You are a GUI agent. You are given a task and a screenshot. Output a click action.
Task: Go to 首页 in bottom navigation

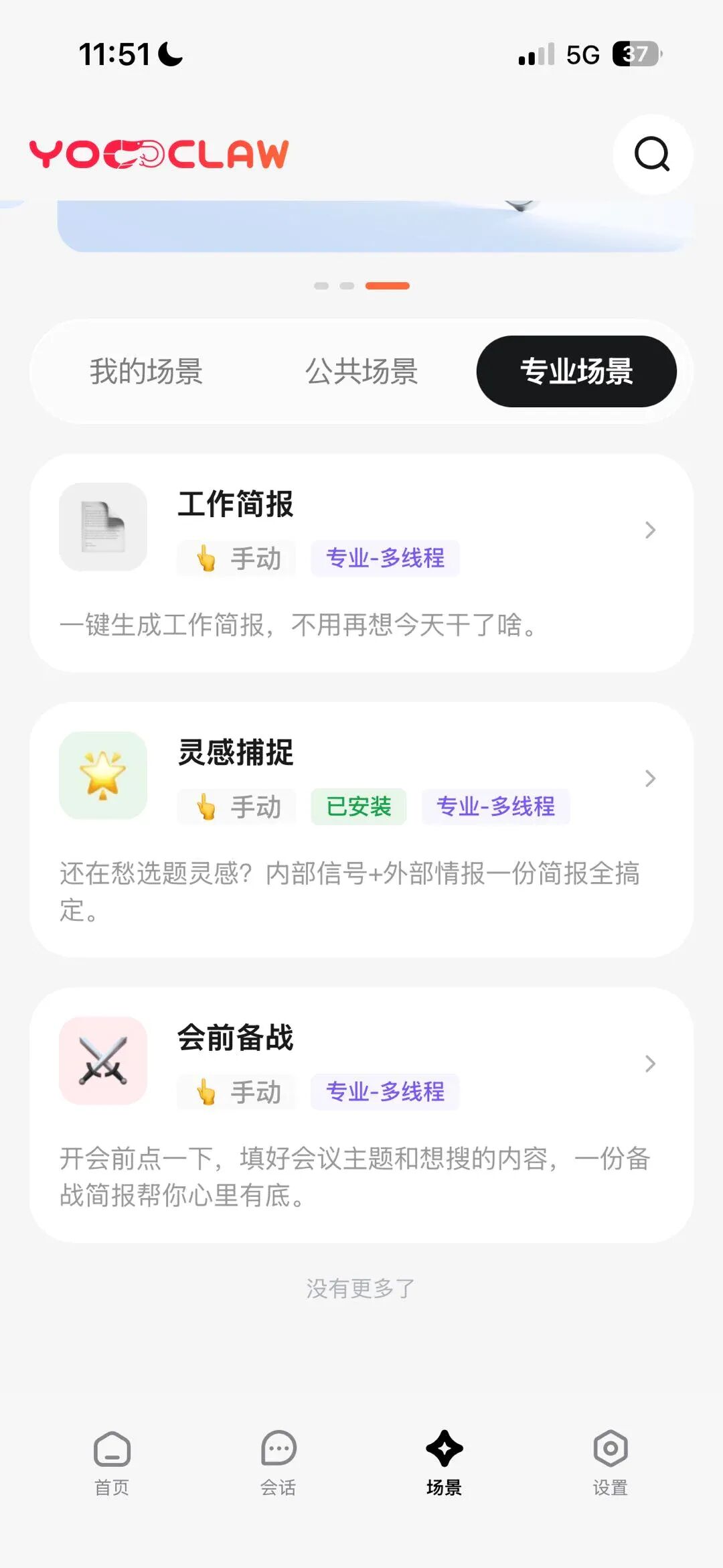point(112,1464)
